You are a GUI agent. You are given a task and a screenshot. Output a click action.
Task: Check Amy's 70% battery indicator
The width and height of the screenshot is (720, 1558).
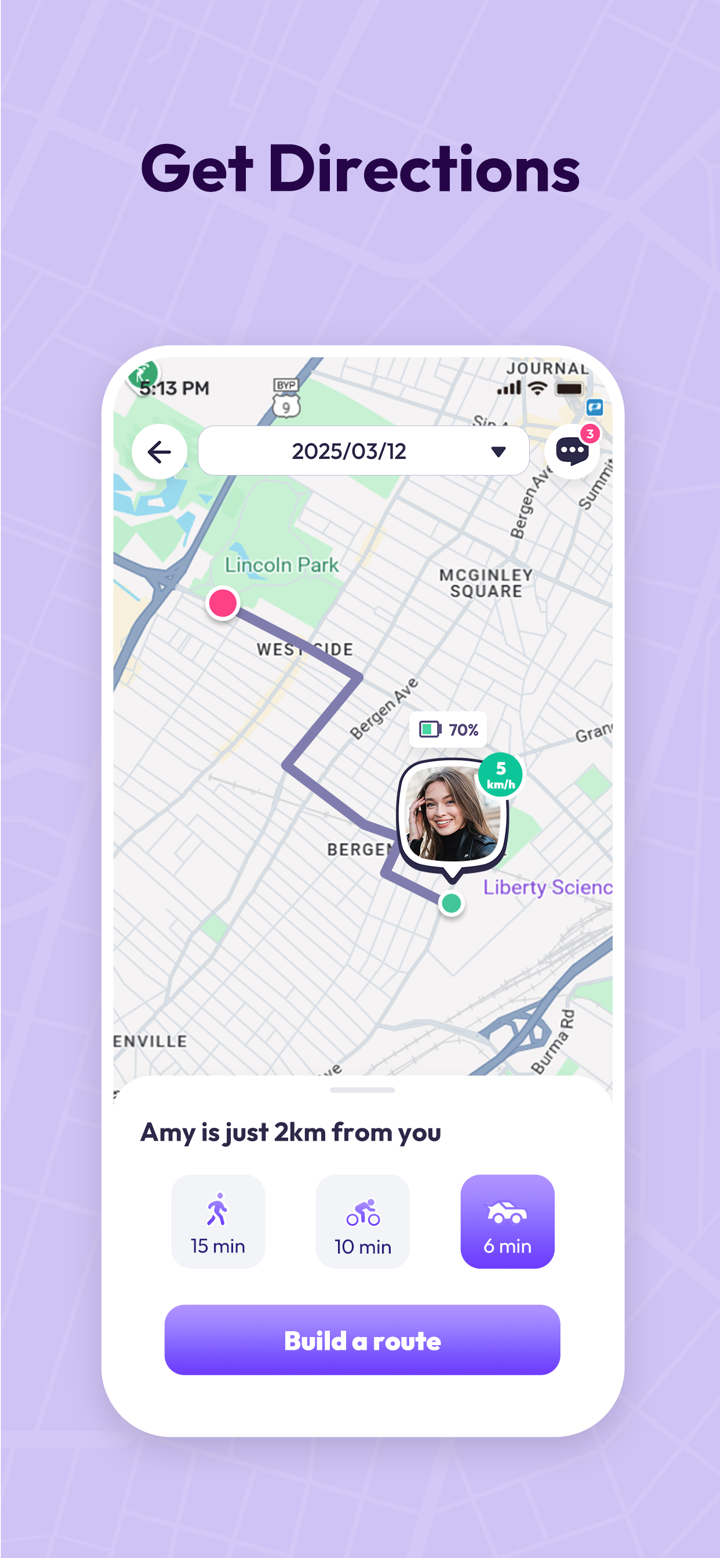(x=448, y=730)
